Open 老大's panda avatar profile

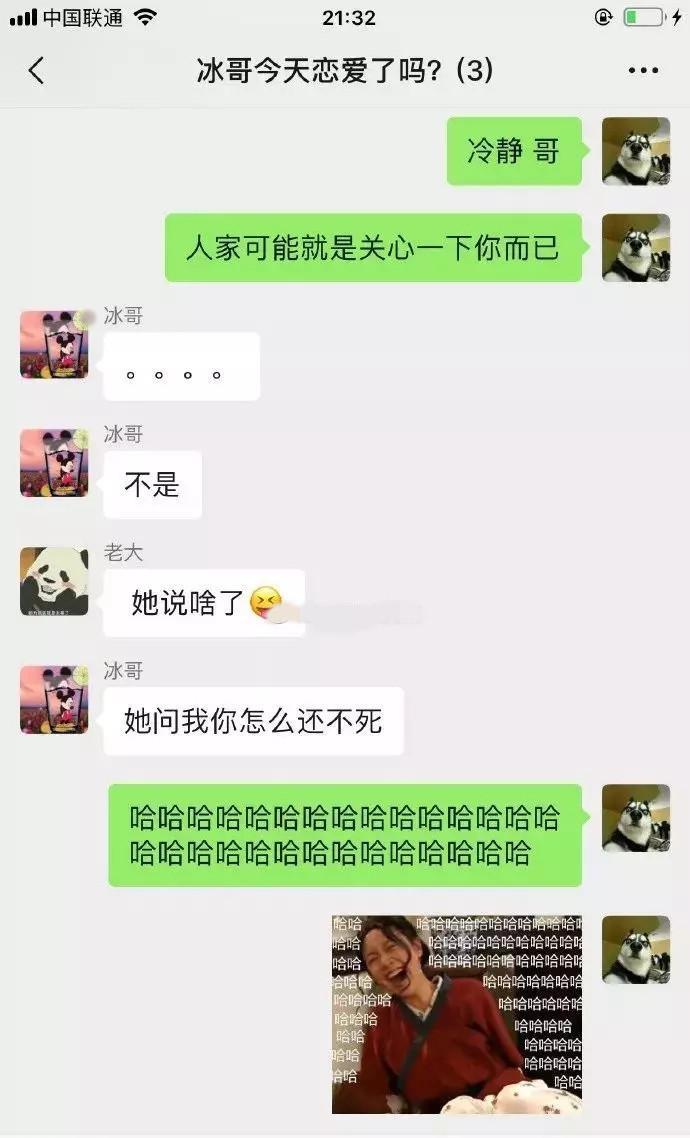click(x=54, y=581)
